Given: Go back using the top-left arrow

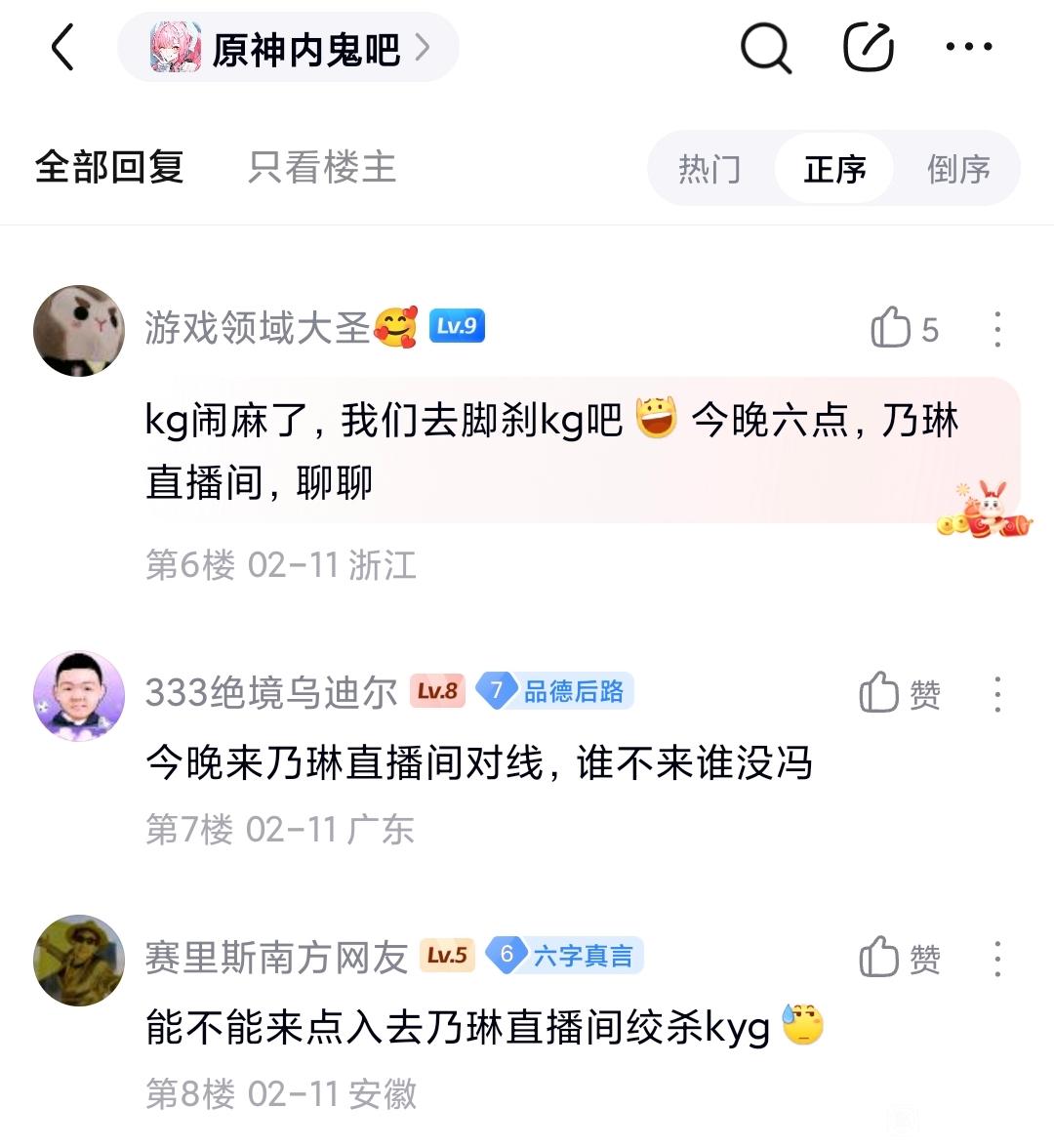Looking at the screenshot, I should click(62, 47).
